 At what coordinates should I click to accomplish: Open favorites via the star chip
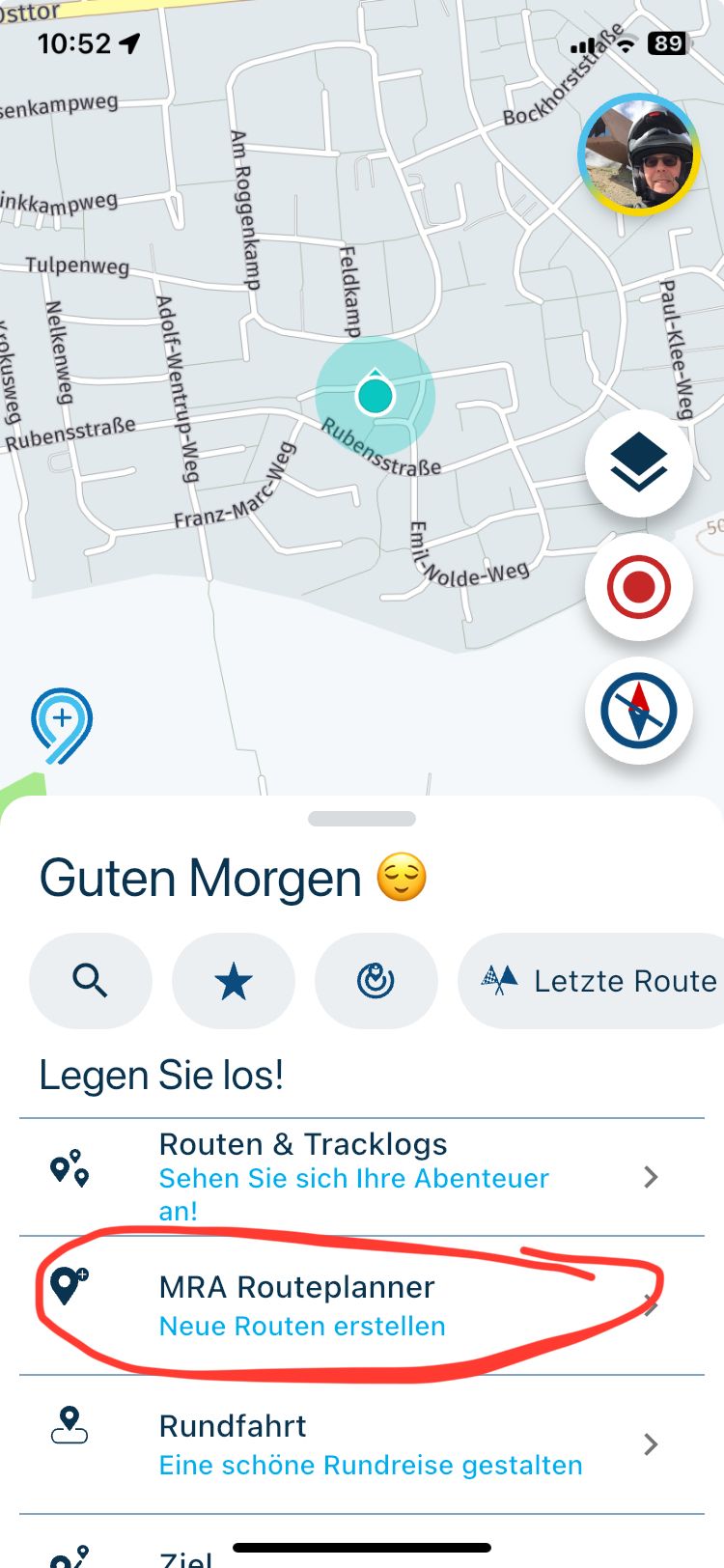pyautogui.click(x=234, y=981)
